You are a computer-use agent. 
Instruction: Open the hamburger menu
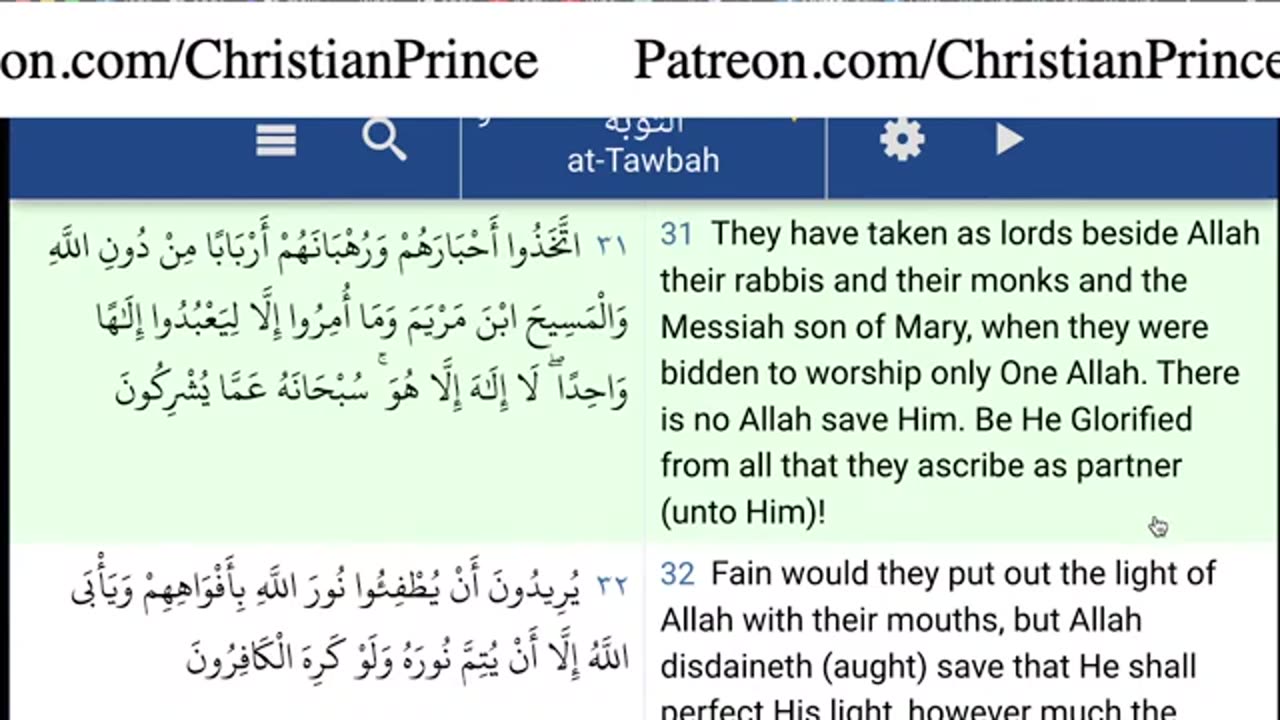pos(276,141)
